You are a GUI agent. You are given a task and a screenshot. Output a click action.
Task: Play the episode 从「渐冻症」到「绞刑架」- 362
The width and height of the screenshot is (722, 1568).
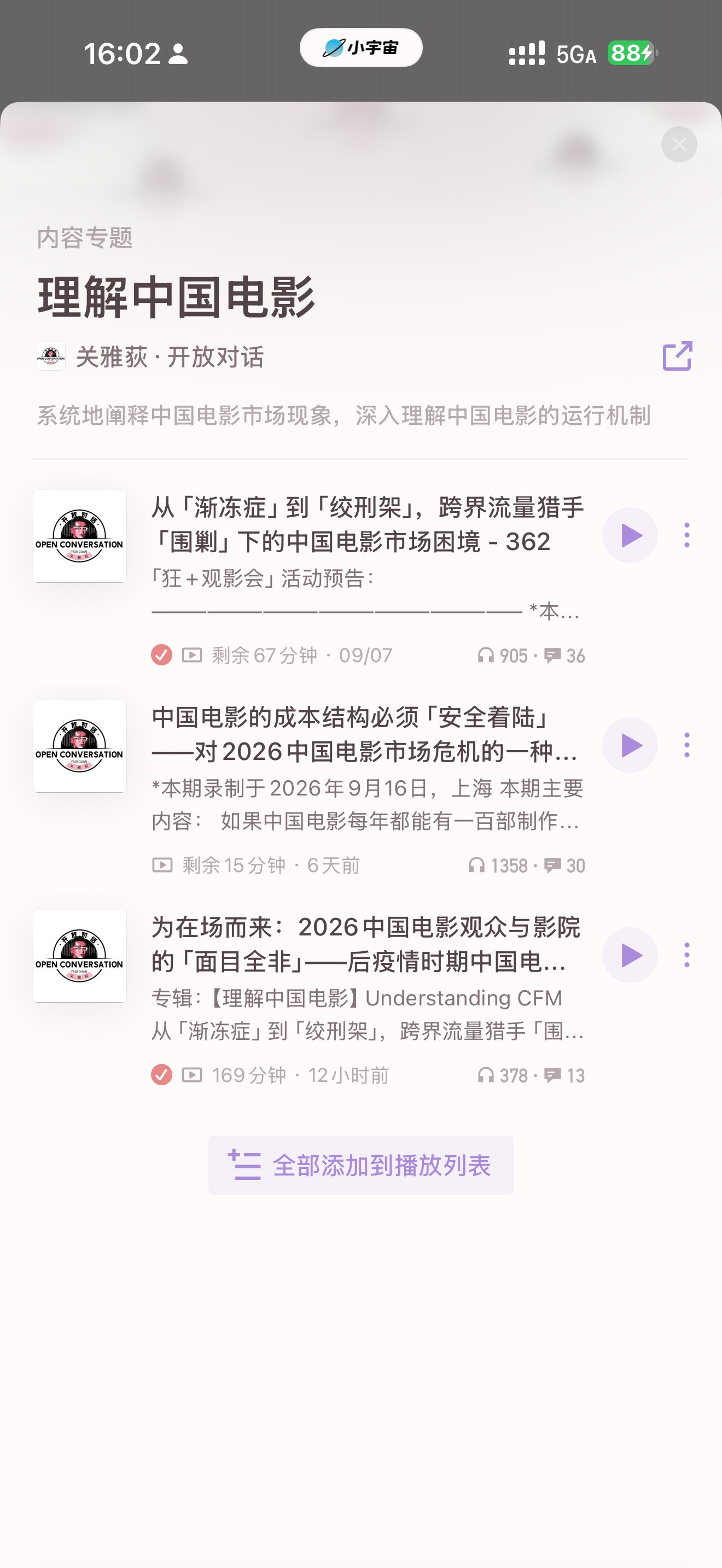[x=630, y=536]
